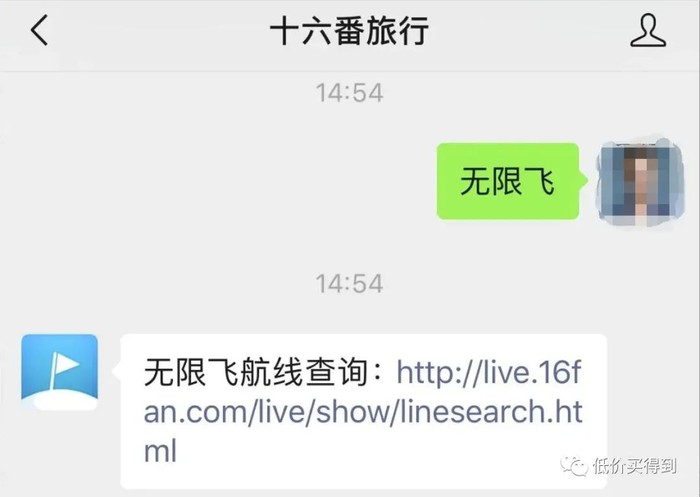Image resolution: width=700 pixels, height=497 pixels.
Task: Go back from the 十六番旅行 chat
Action: point(39,31)
